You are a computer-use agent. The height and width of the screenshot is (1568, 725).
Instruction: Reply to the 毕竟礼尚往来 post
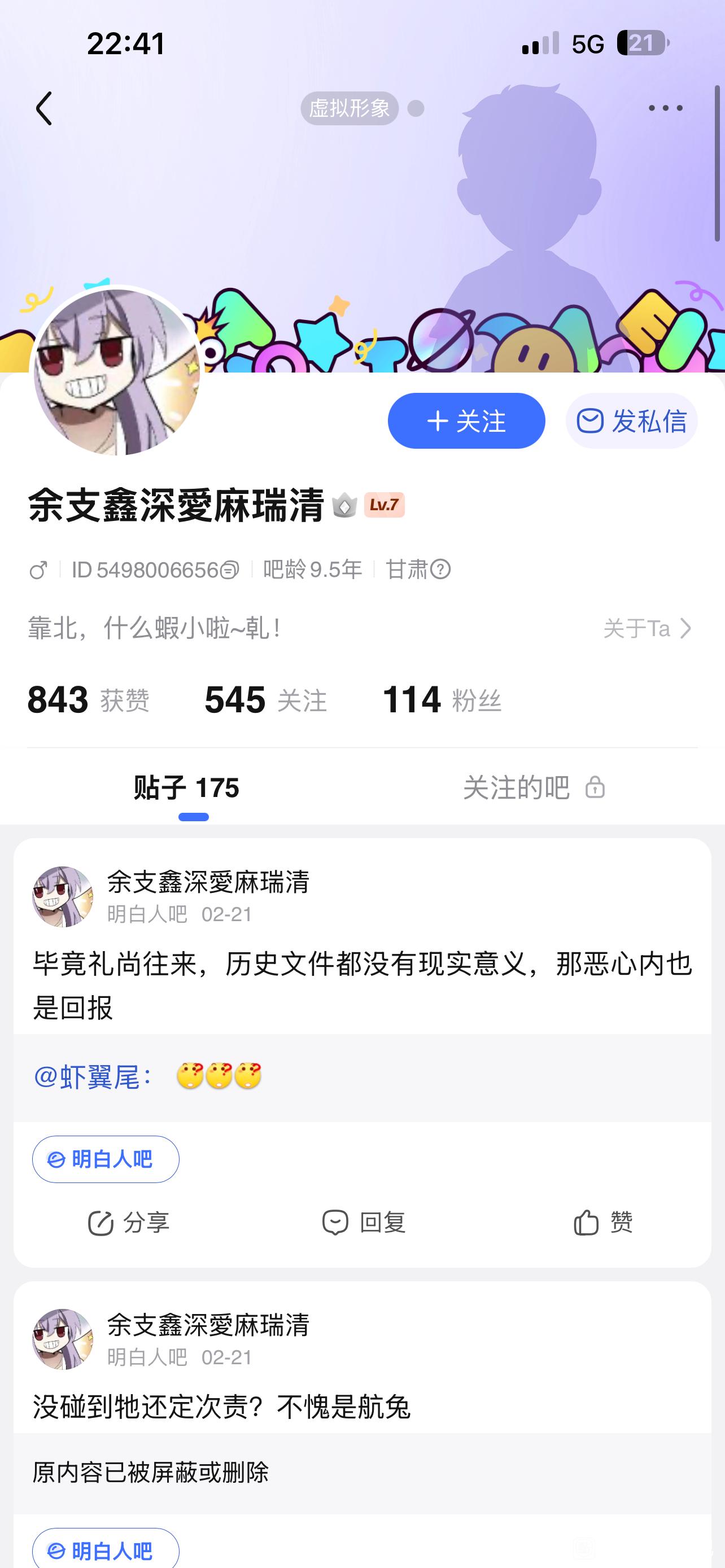tap(364, 1222)
